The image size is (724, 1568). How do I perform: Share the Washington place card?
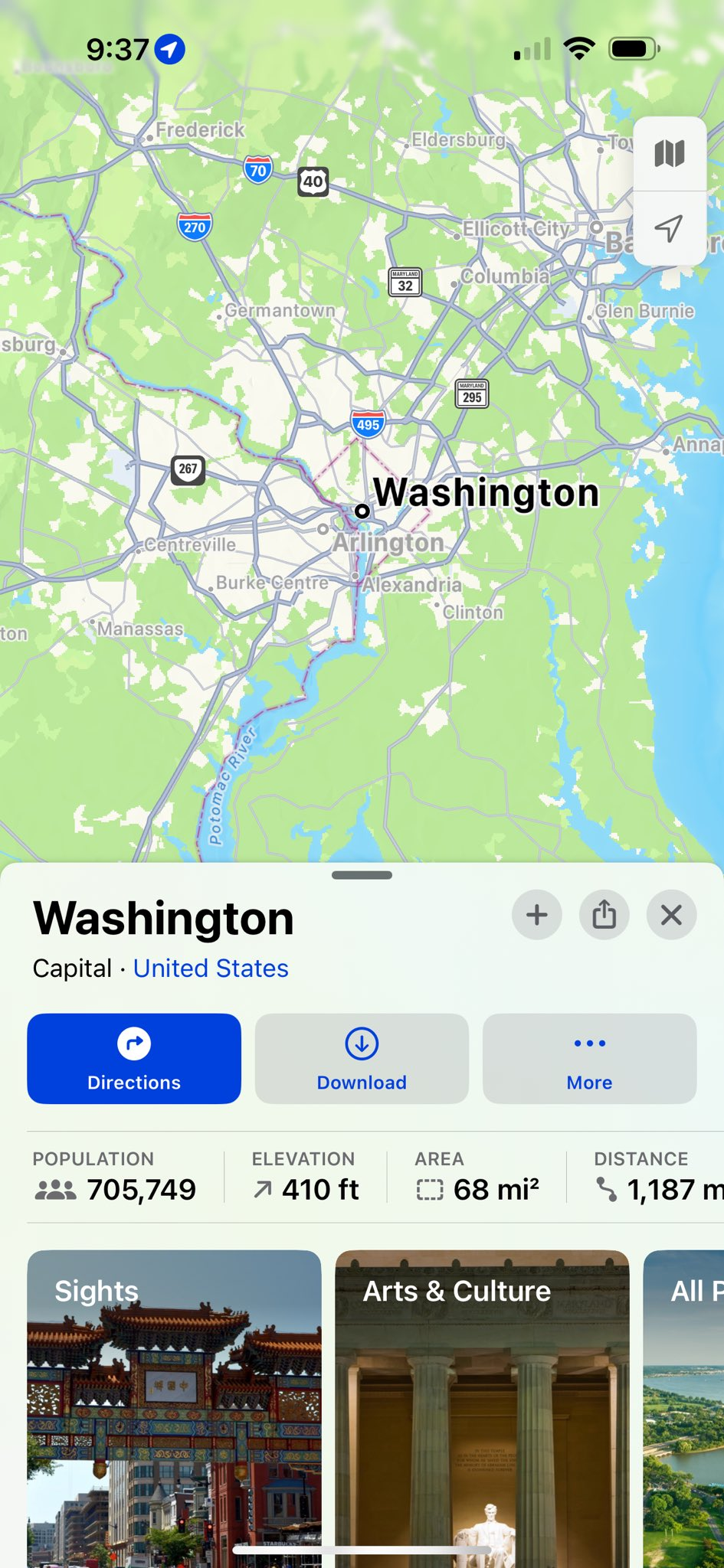coord(604,914)
